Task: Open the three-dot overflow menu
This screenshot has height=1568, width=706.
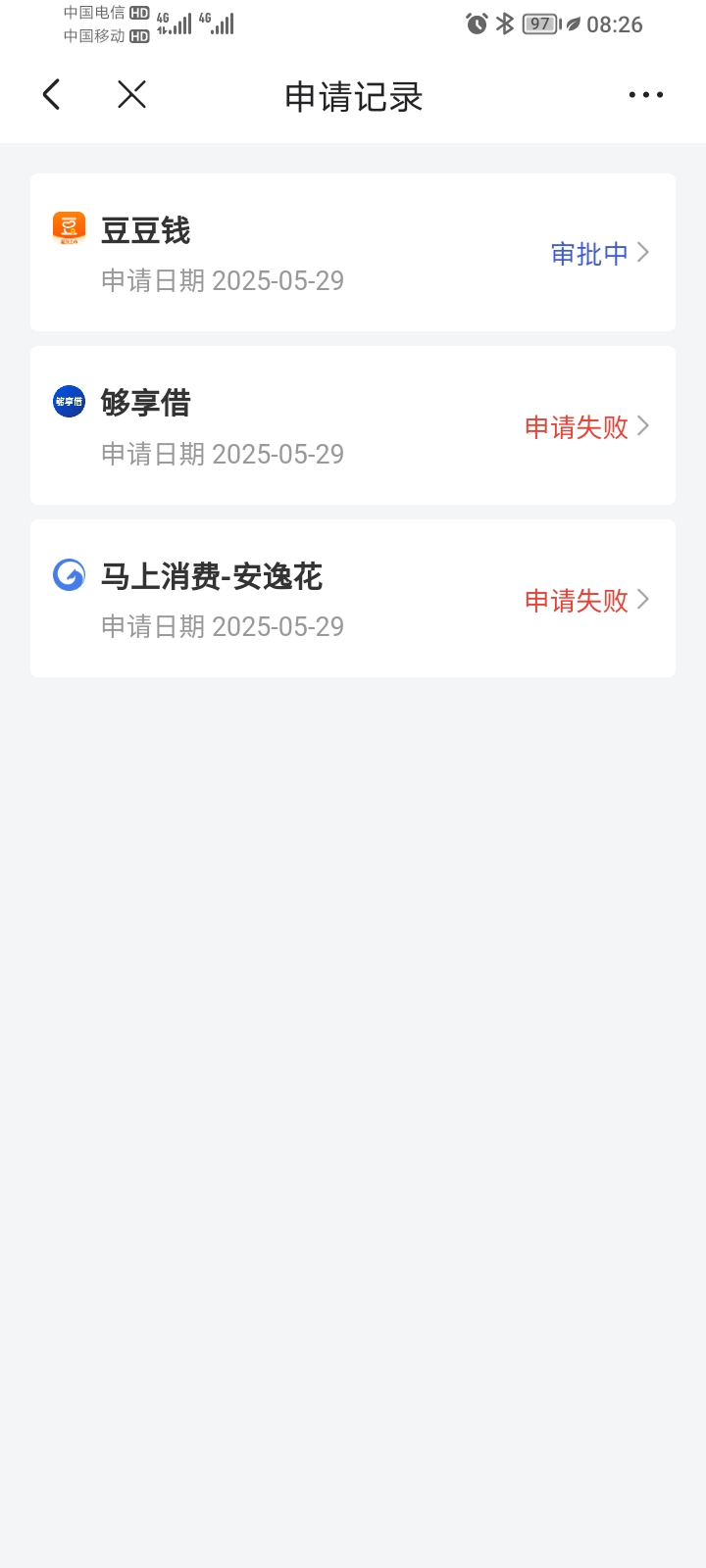Action: tap(646, 95)
